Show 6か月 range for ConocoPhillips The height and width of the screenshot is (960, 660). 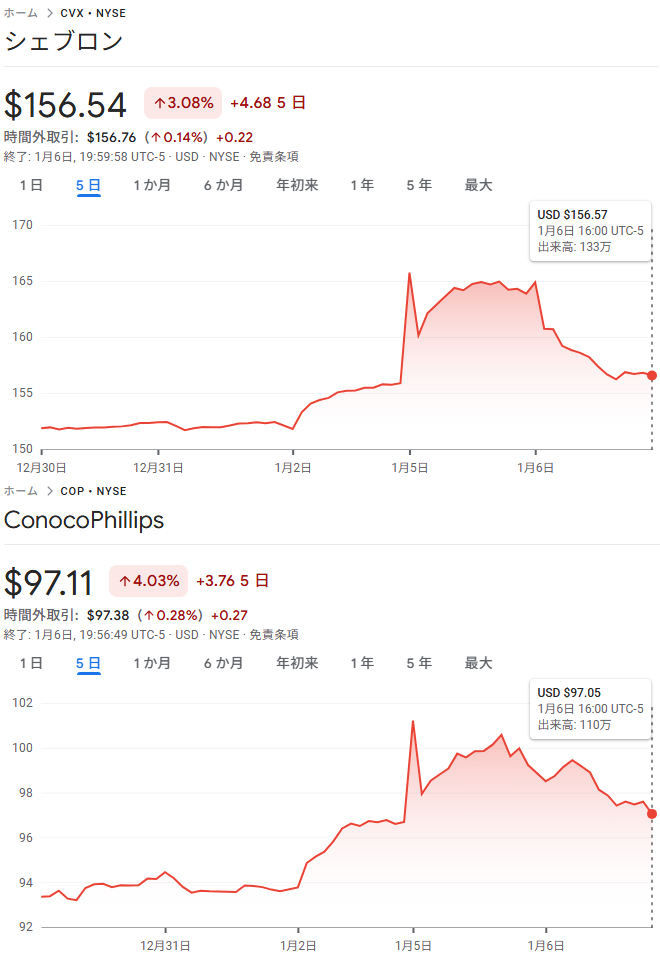tap(223, 663)
